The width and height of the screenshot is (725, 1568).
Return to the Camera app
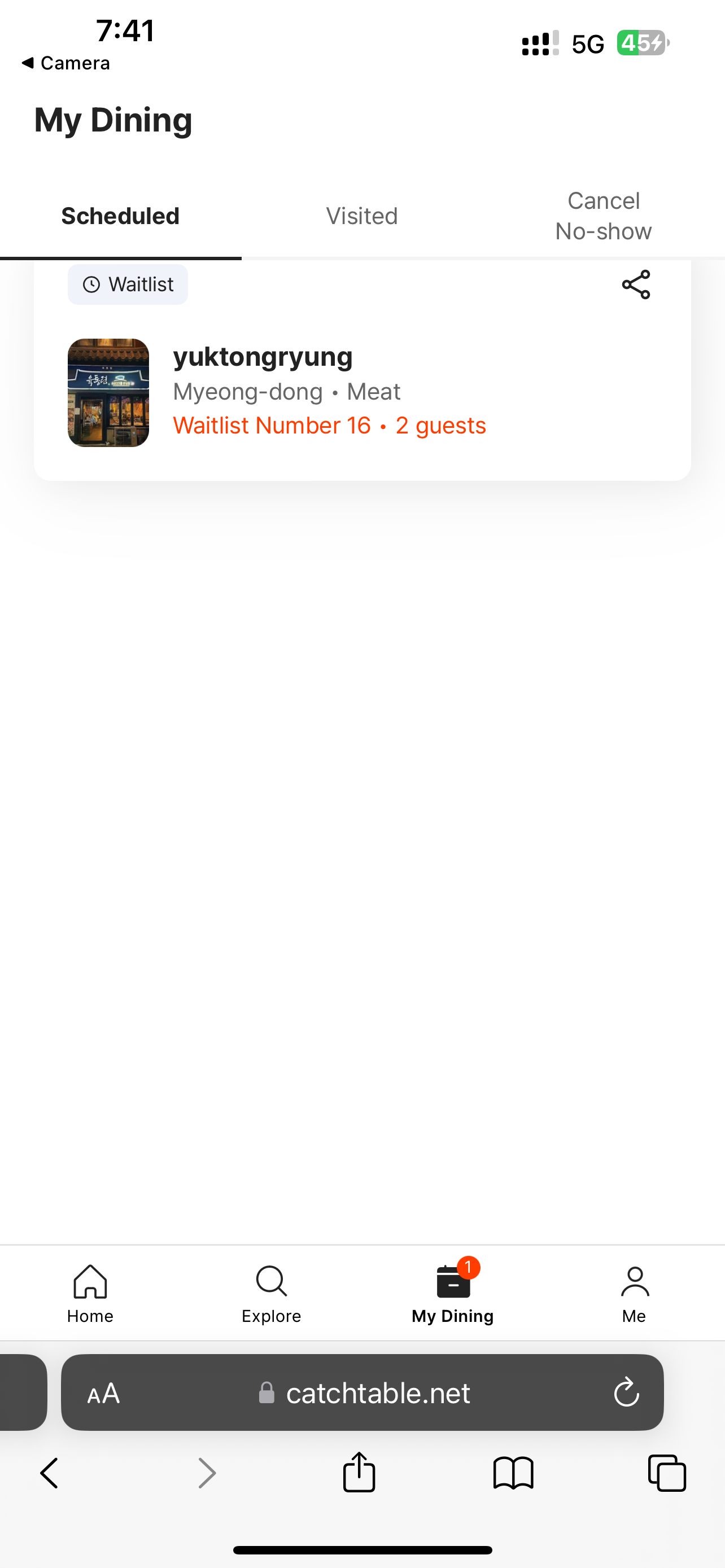pos(65,63)
